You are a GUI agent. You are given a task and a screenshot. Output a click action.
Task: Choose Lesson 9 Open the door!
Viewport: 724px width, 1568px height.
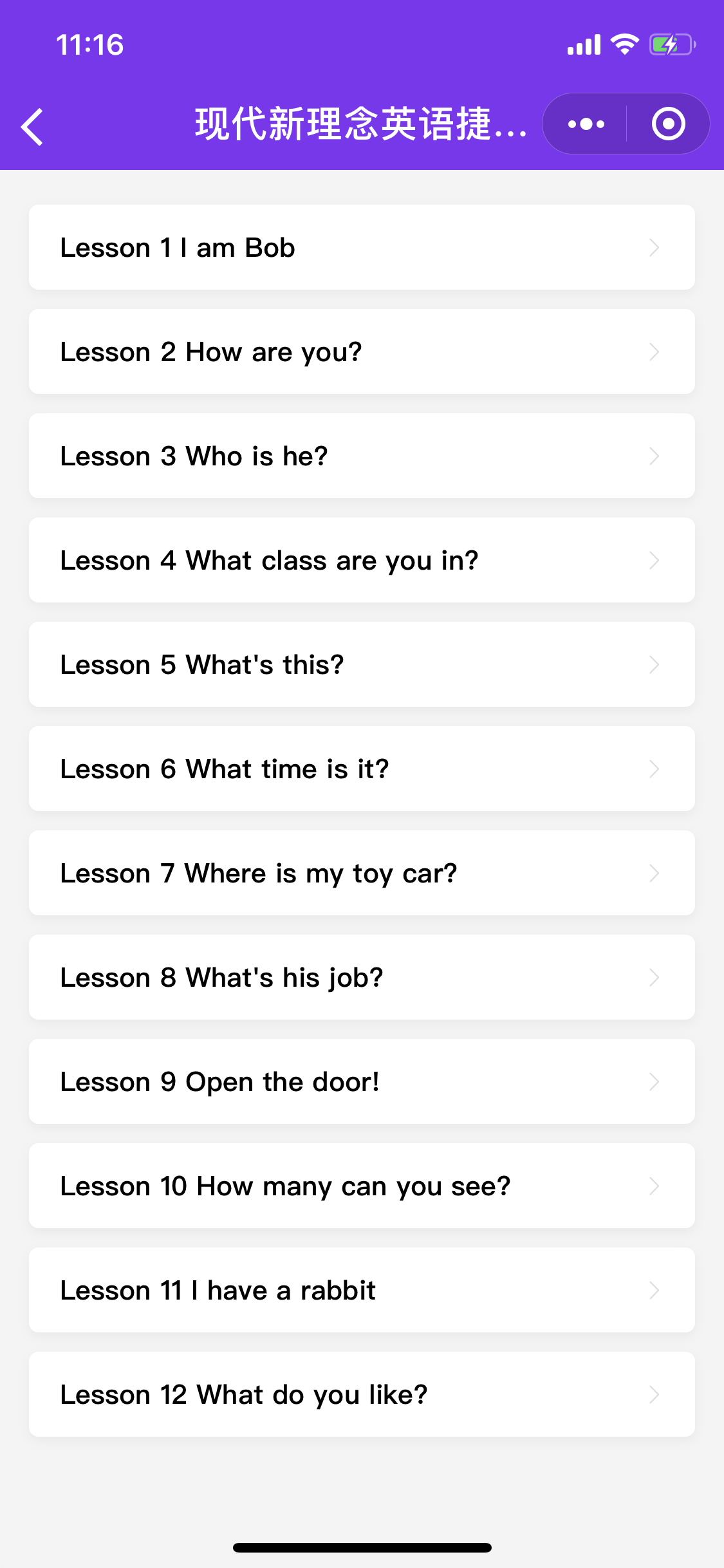pyautogui.click(x=362, y=1081)
